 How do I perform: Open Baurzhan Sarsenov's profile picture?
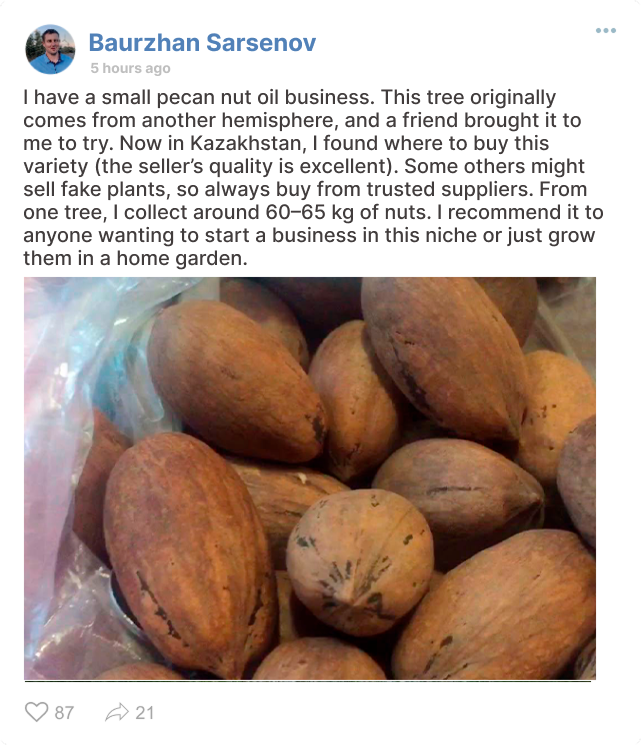pos(50,50)
